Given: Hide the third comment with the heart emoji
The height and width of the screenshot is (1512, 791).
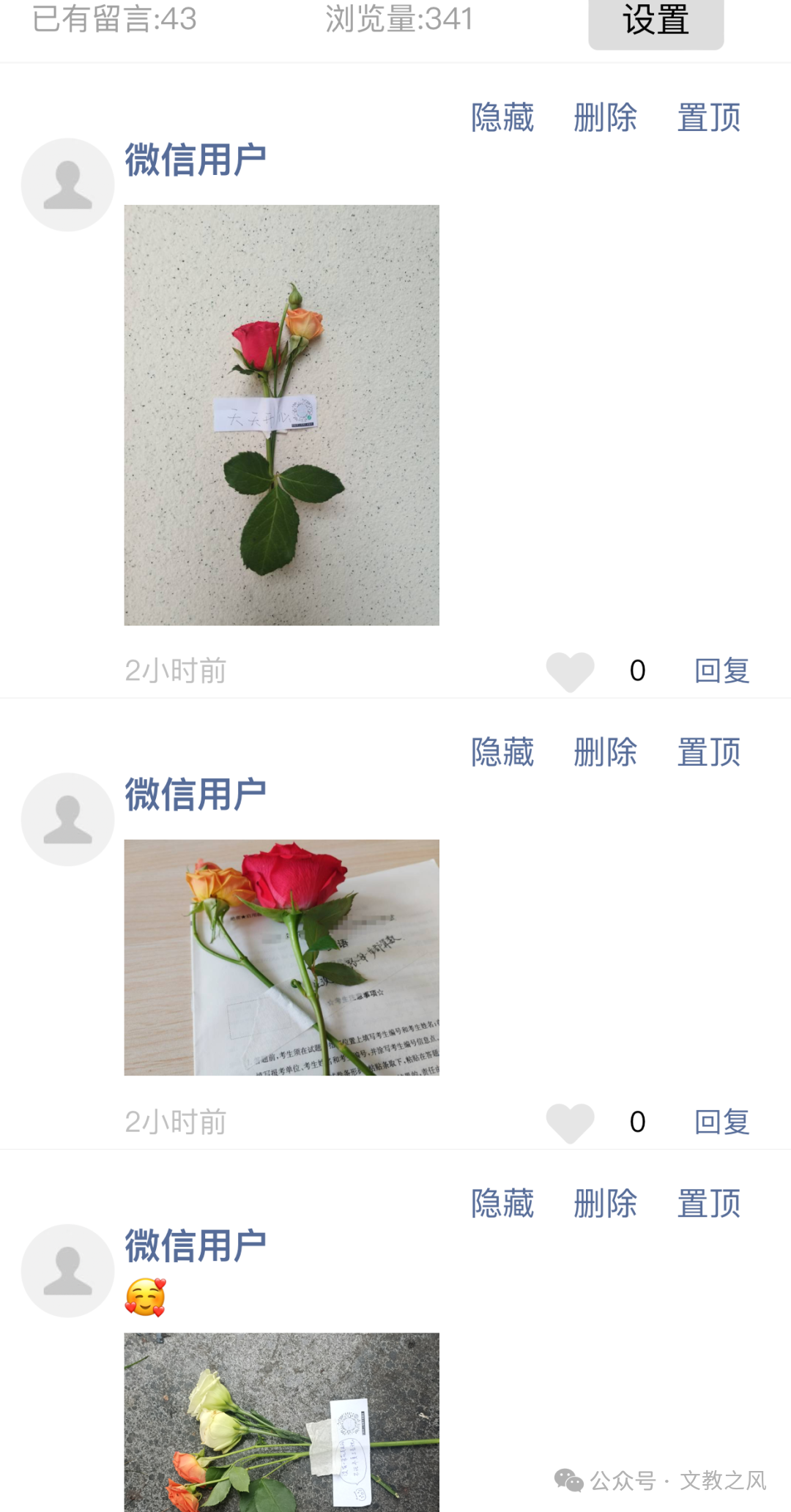Looking at the screenshot, I should click(502, 1204).
